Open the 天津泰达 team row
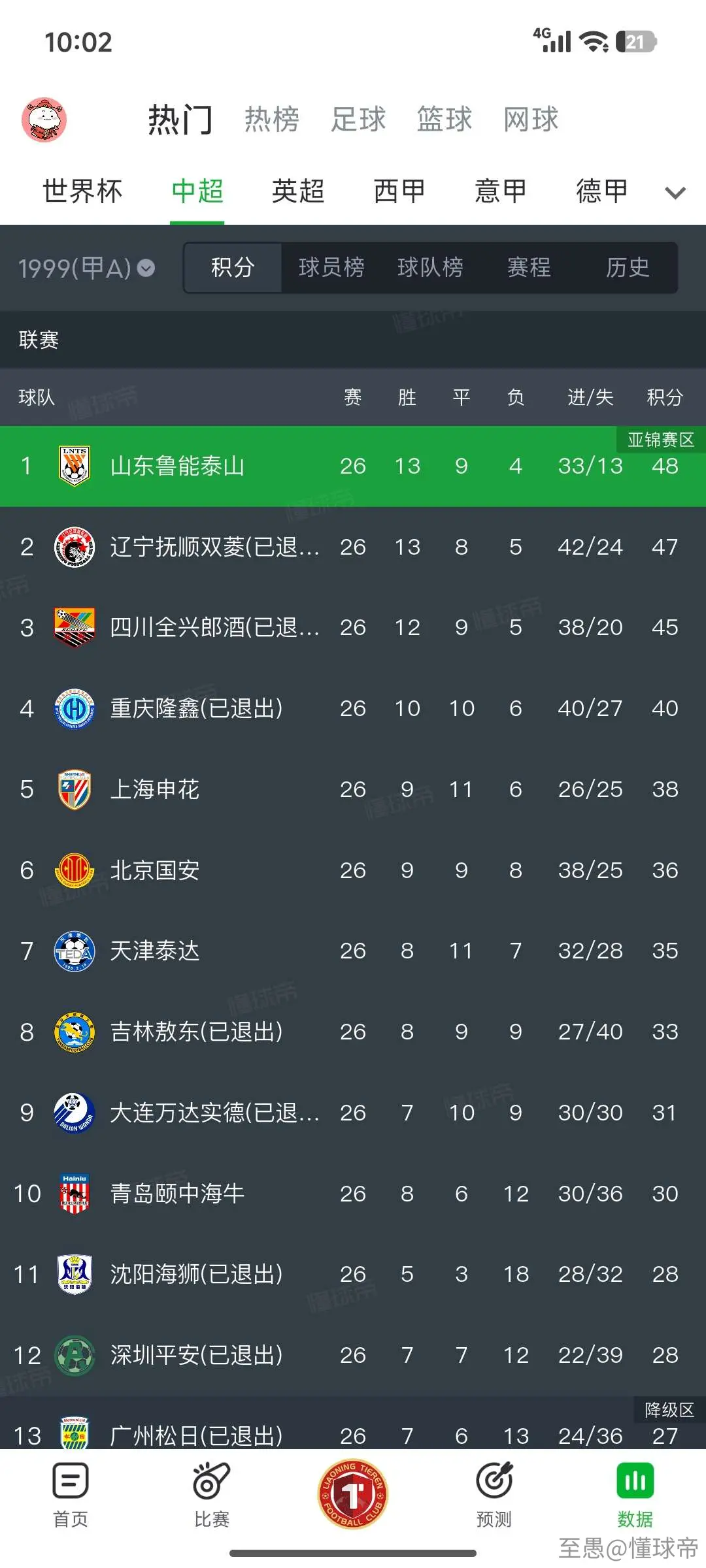 pos(353,951)
